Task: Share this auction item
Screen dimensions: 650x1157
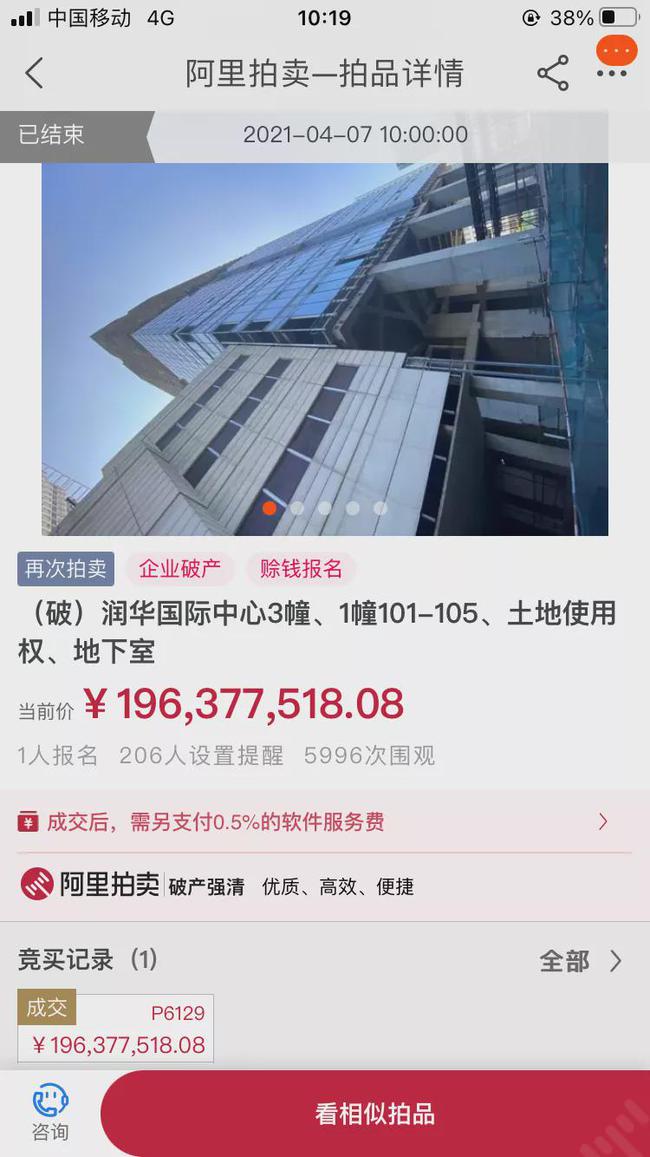Action: tap(552, 73)
